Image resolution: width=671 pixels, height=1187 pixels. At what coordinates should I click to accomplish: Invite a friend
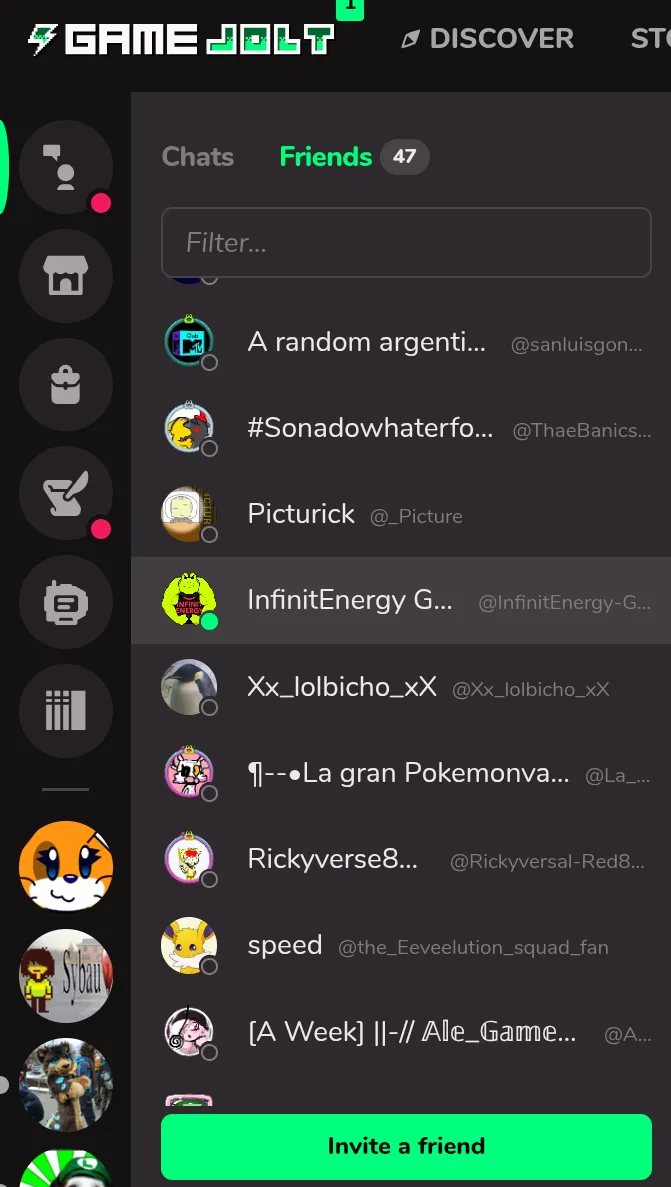tap(406, 1146)
